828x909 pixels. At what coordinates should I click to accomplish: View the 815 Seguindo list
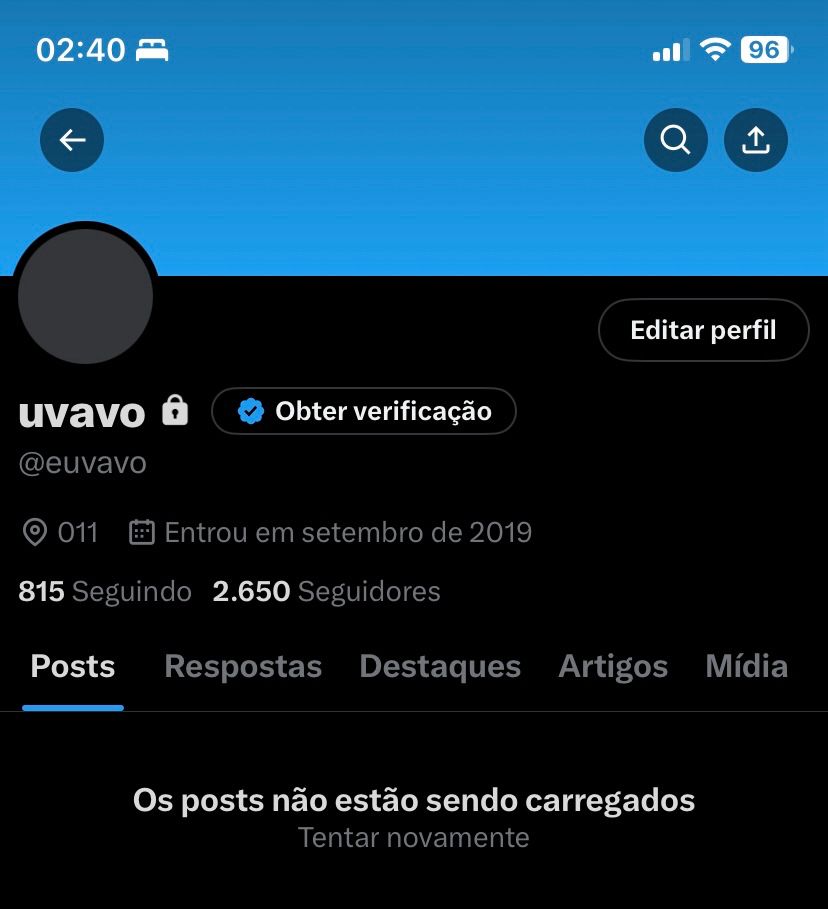pos(105,592)
